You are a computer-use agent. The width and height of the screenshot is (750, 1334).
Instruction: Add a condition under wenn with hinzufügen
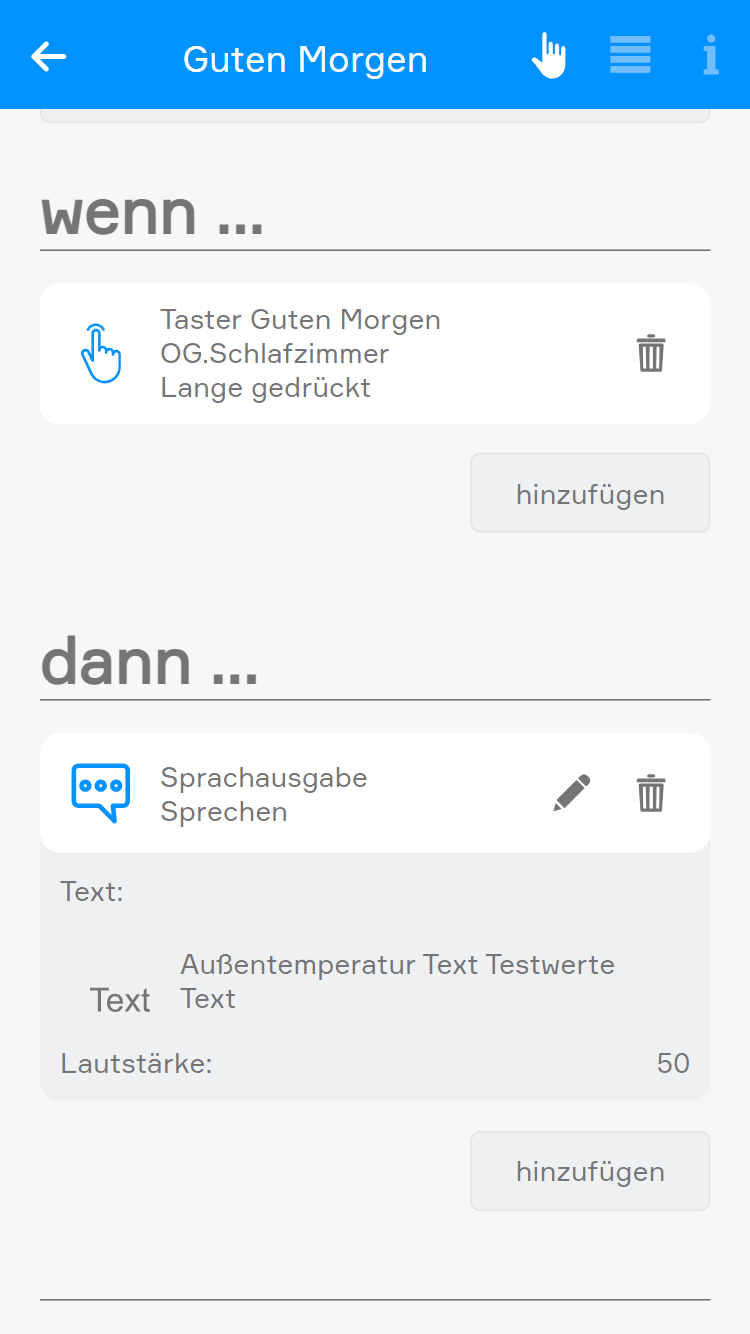(x=590, y=493)
